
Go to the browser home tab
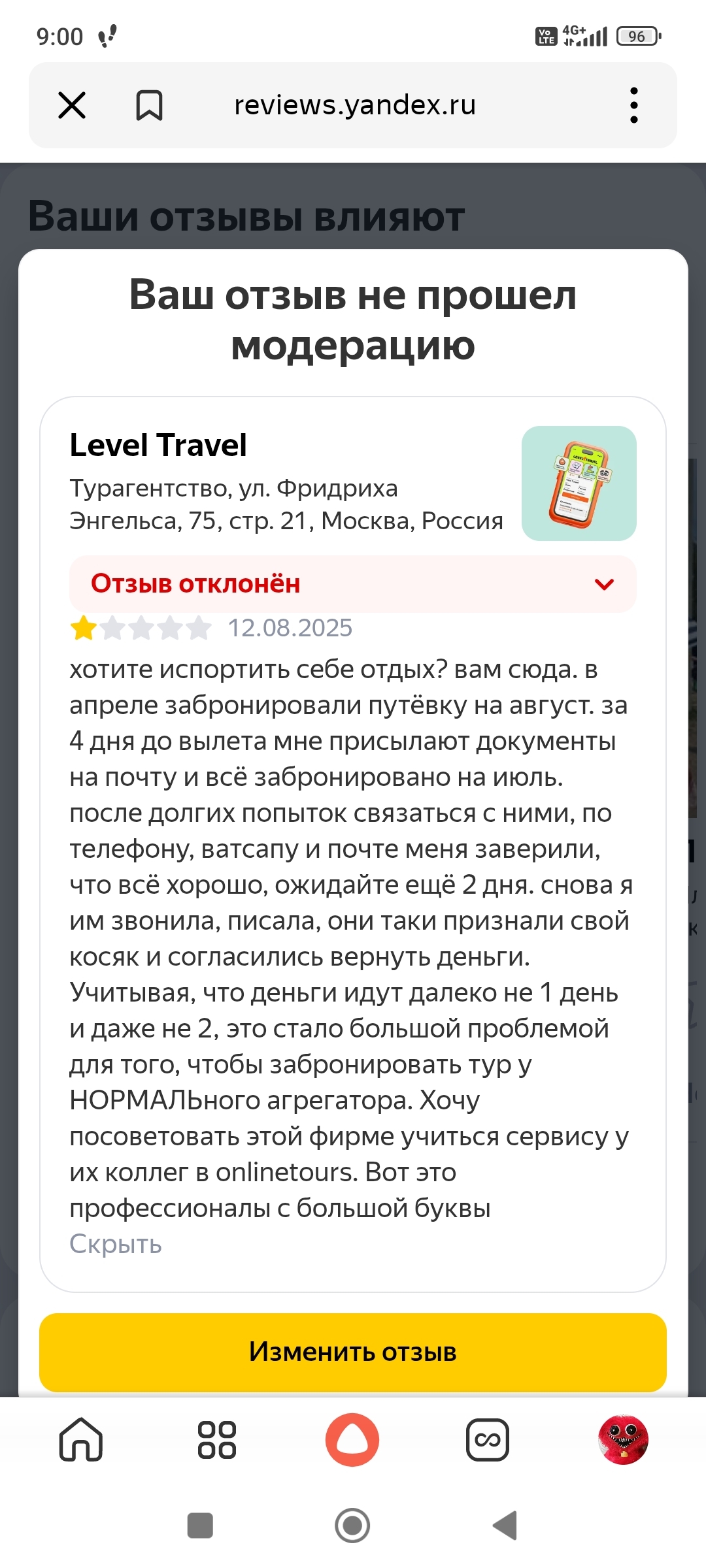[81, 1439]
